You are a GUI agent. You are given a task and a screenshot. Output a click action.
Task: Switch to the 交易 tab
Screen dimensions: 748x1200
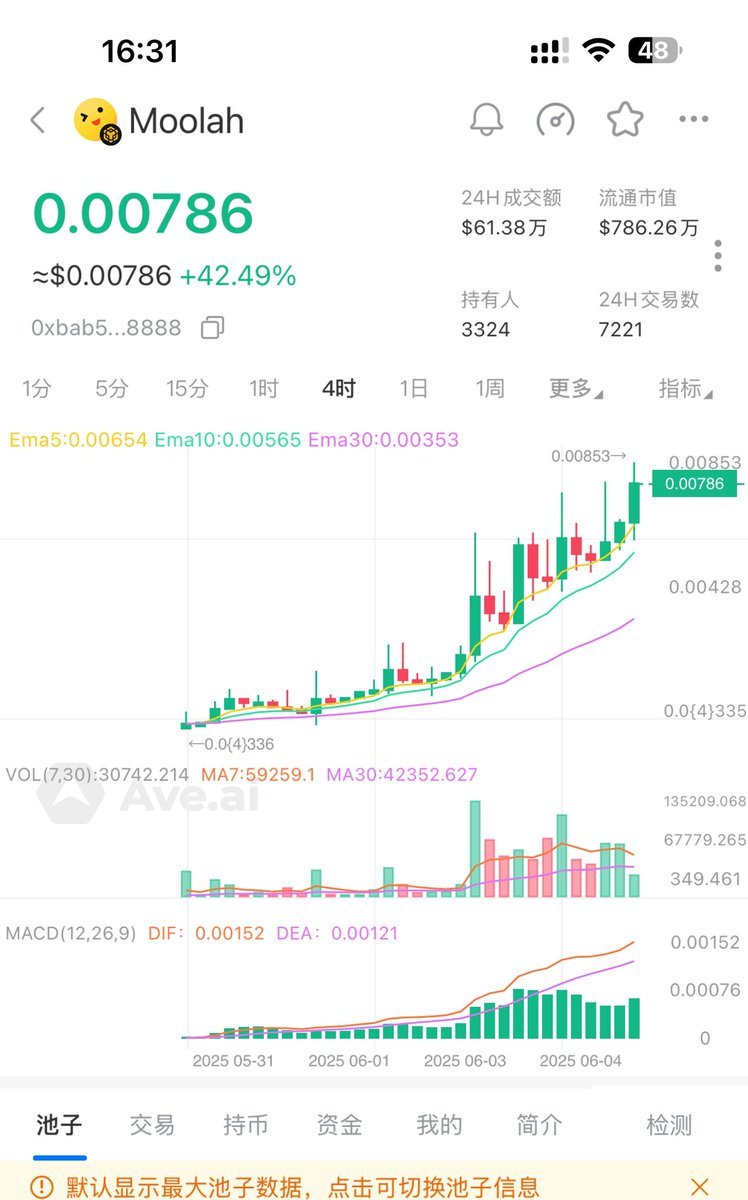pos(152,1125)
